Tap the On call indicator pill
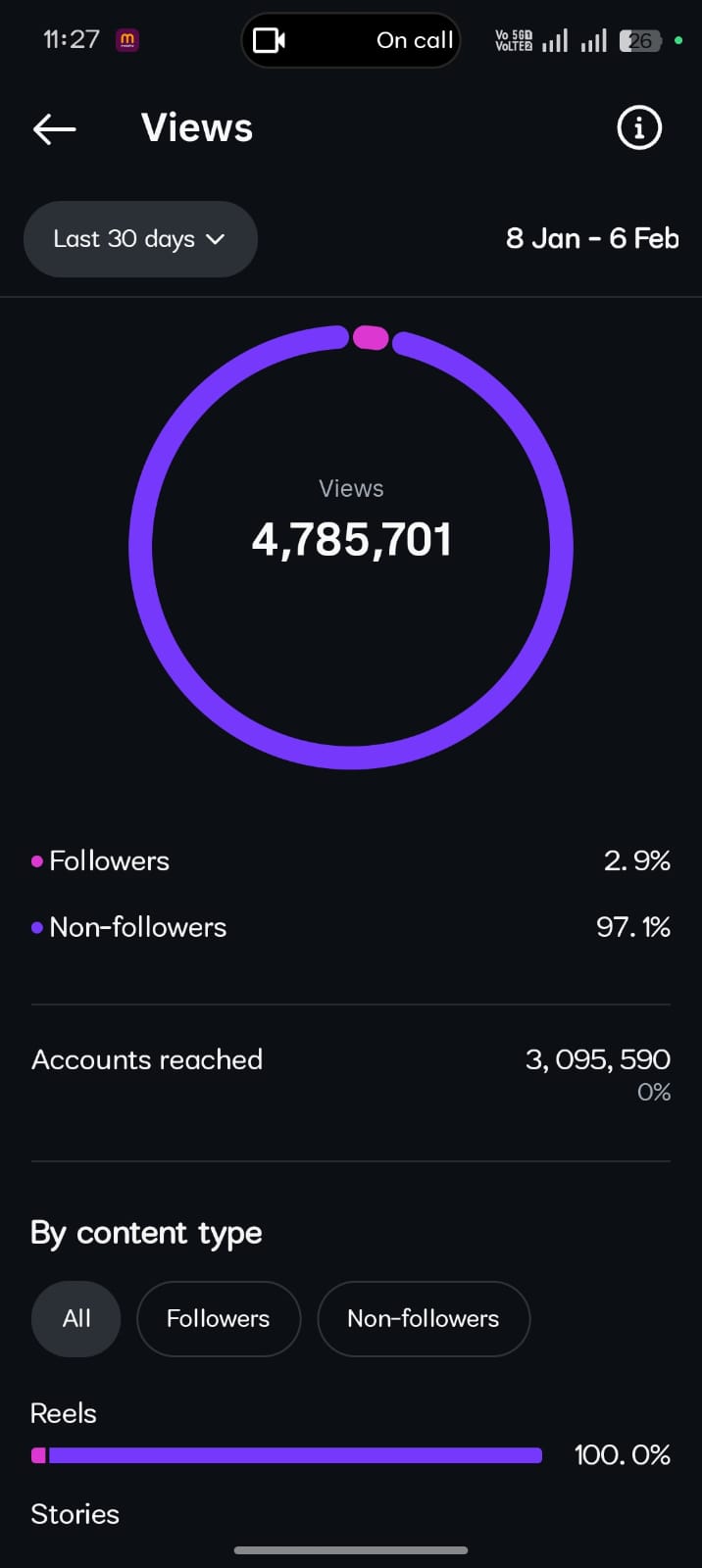 point(351,40)
